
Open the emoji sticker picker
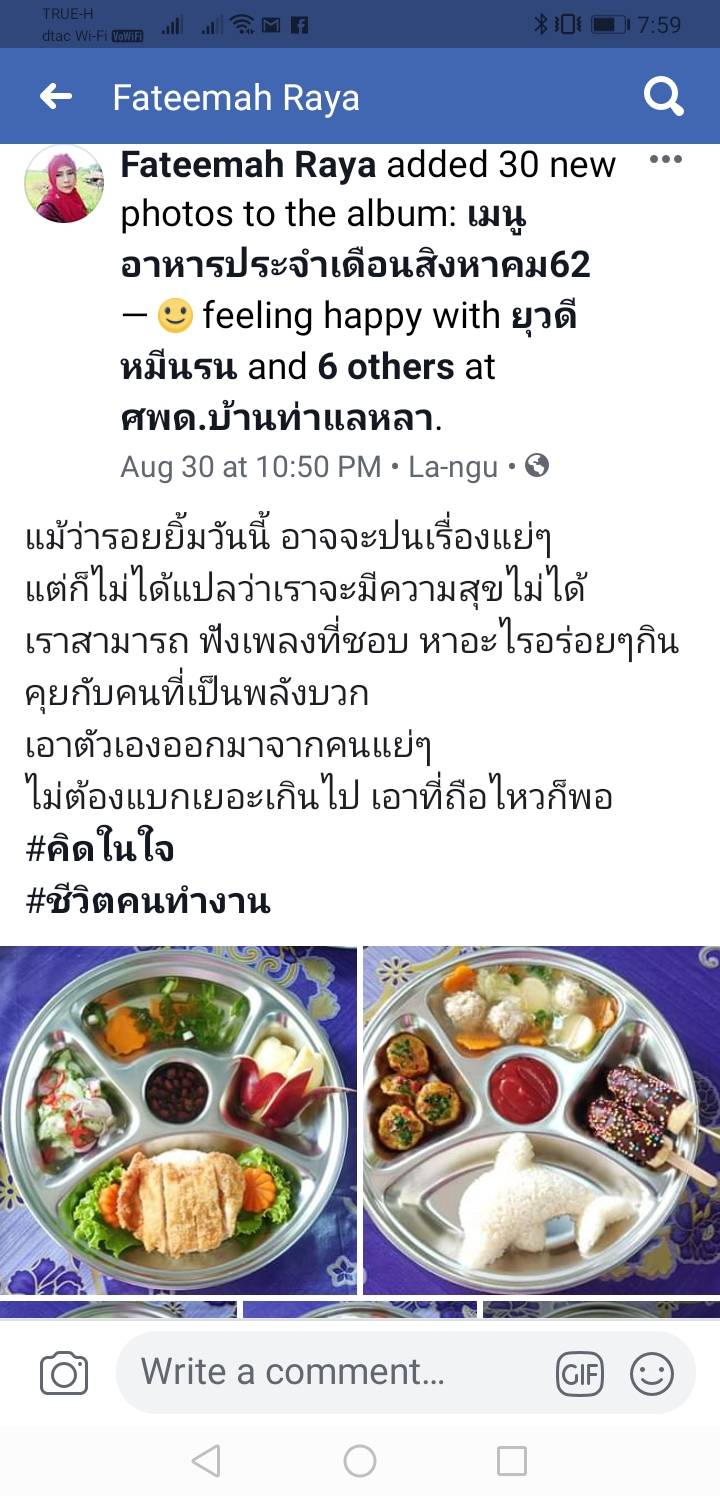[x=652, y=1375]
